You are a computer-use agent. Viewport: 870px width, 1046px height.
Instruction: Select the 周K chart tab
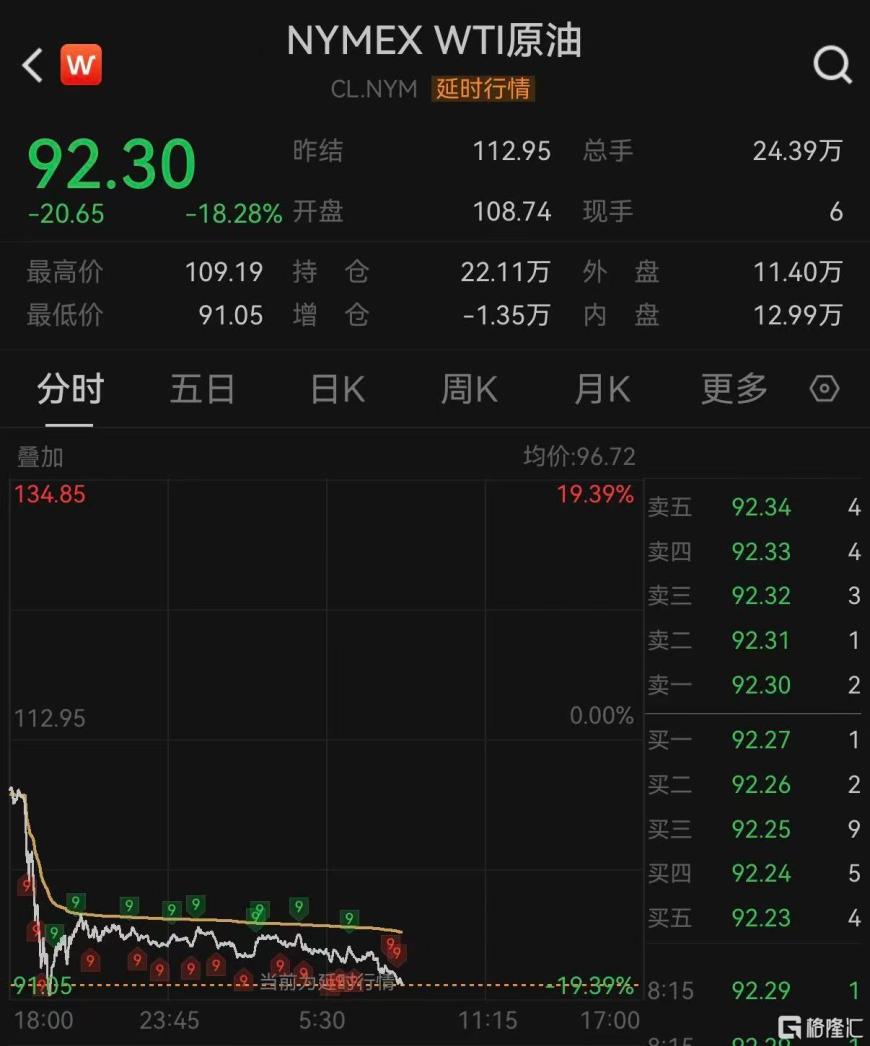(469, 389)
